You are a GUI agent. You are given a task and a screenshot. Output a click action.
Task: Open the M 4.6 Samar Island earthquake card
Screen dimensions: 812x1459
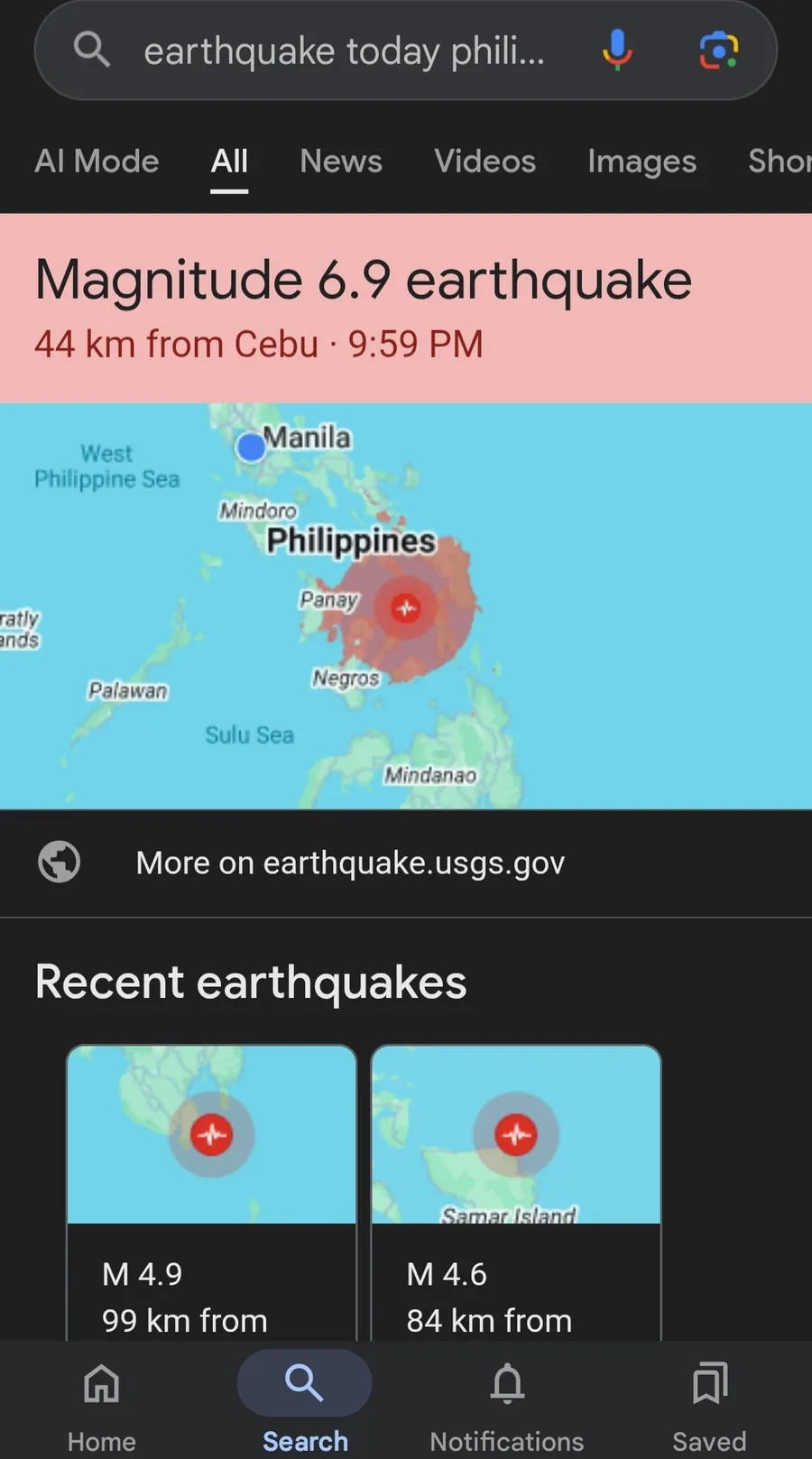[x=516, y=1192]
